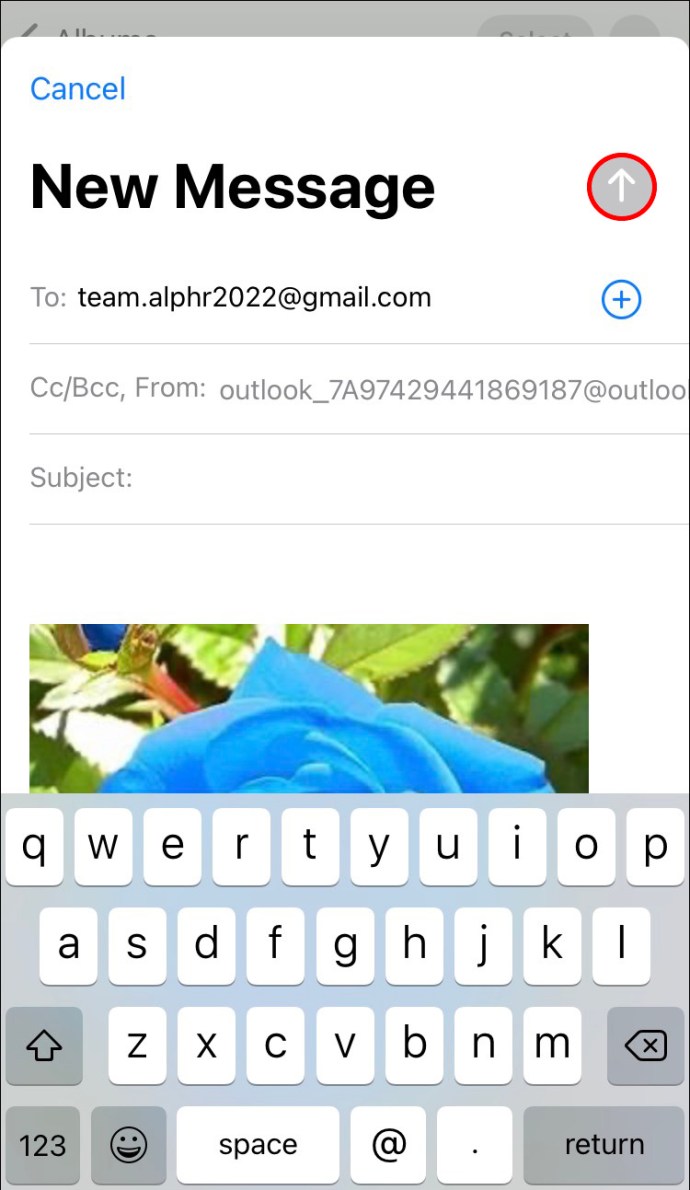Cancel the new message
The image size is (690, 1190).
(x=78, y=89)
